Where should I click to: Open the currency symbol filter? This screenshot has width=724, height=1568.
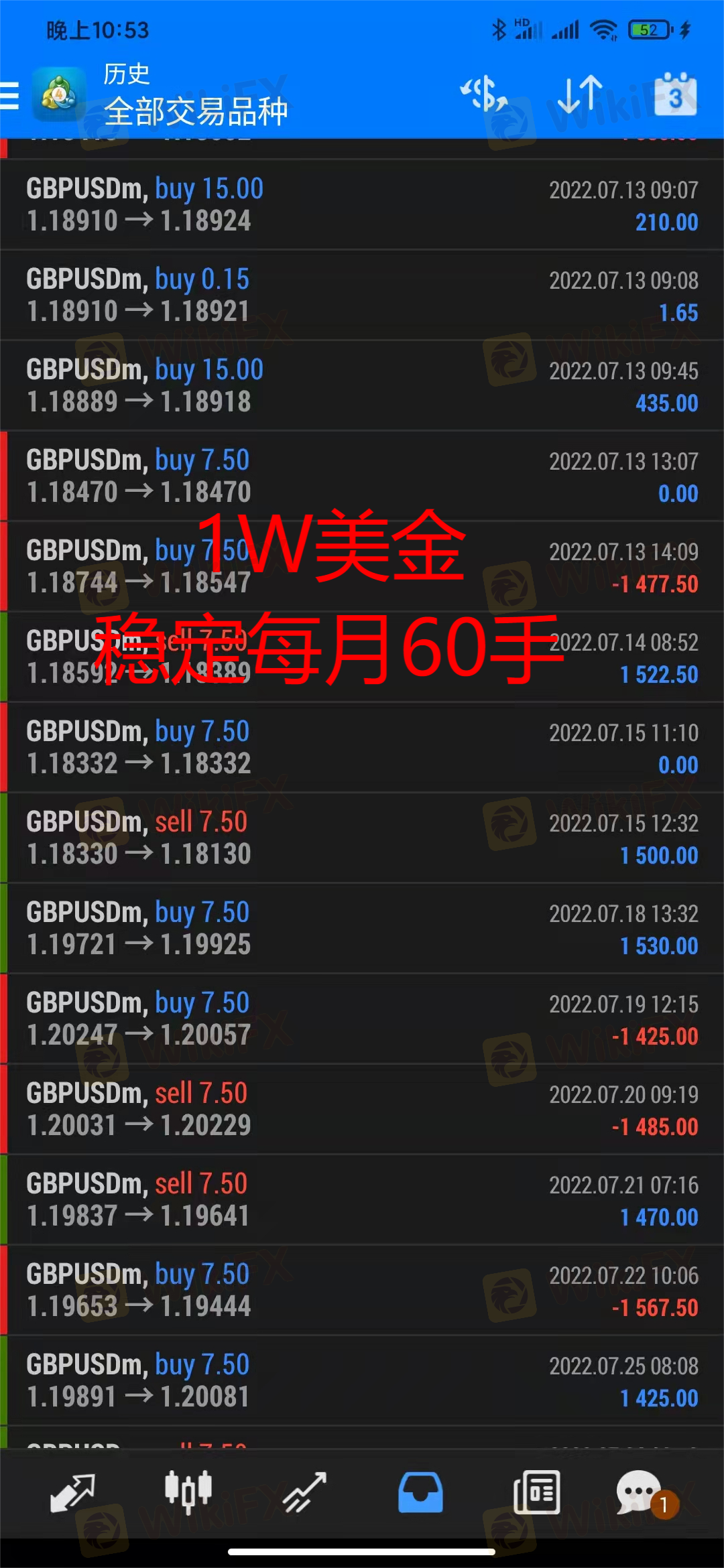[484, 94]
